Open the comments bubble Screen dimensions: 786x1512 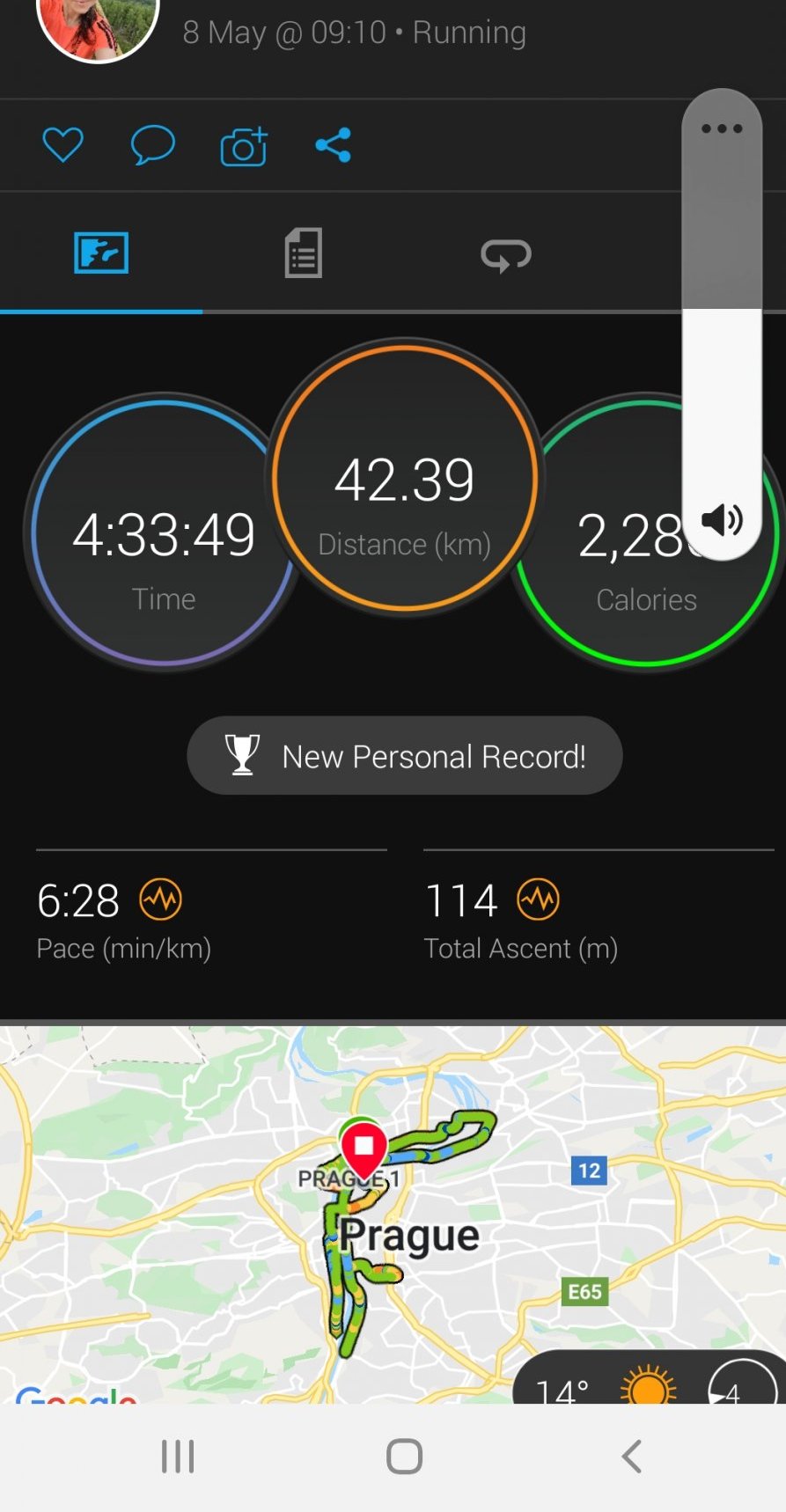pos(153,145)
